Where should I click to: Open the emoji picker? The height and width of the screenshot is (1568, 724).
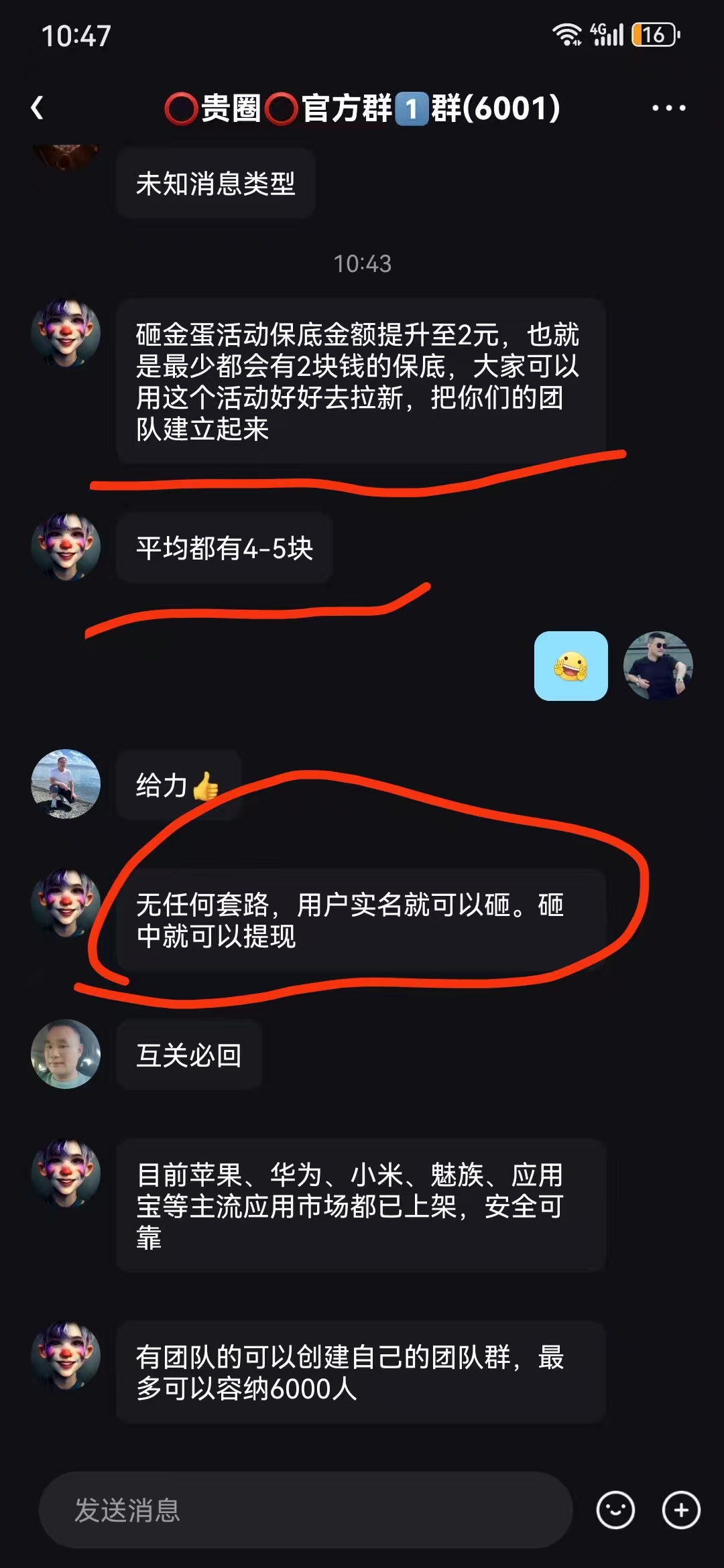[615, 1510]
